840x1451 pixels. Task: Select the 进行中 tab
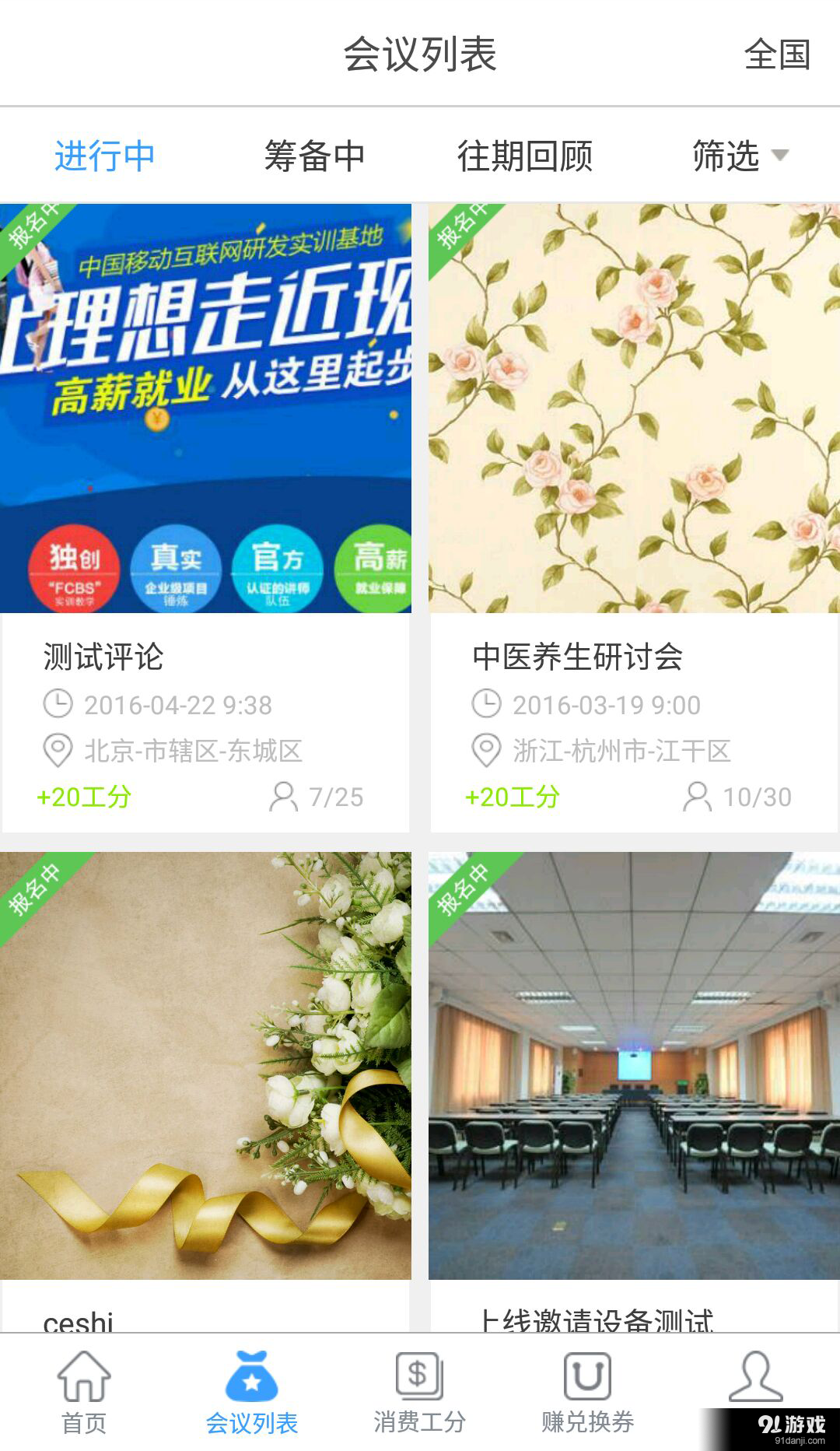pyautogui.click(x=105, y=155)
